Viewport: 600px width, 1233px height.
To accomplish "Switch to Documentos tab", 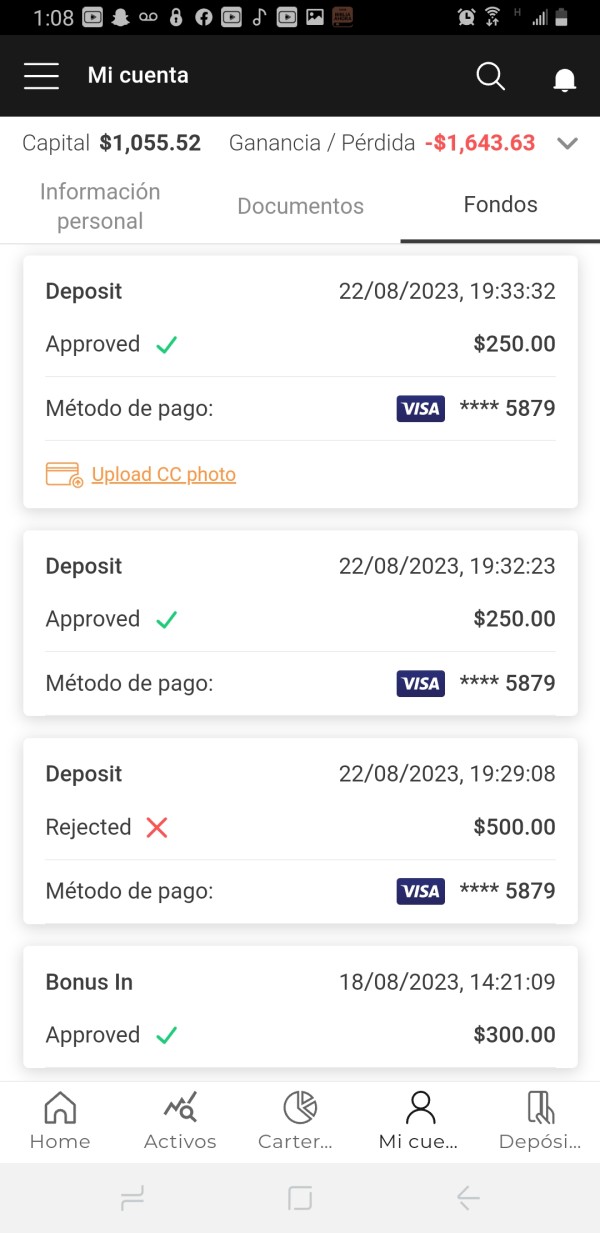I will 300,206.
